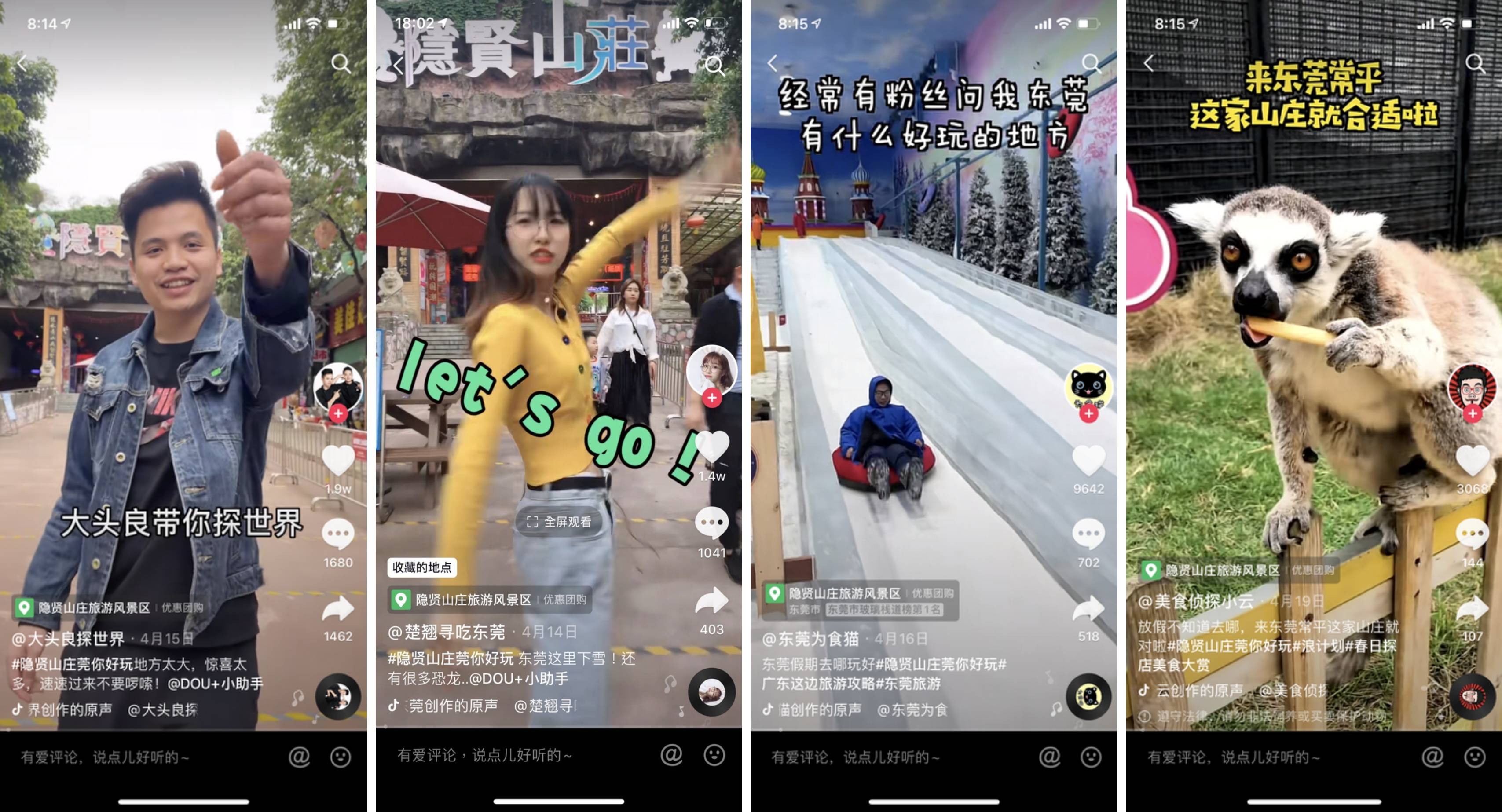Image resolution: width=1502 pixels, height=812 pixels.
Task: Open the comment field under 大头良探世界's video
Action: (x=105, y=757)
